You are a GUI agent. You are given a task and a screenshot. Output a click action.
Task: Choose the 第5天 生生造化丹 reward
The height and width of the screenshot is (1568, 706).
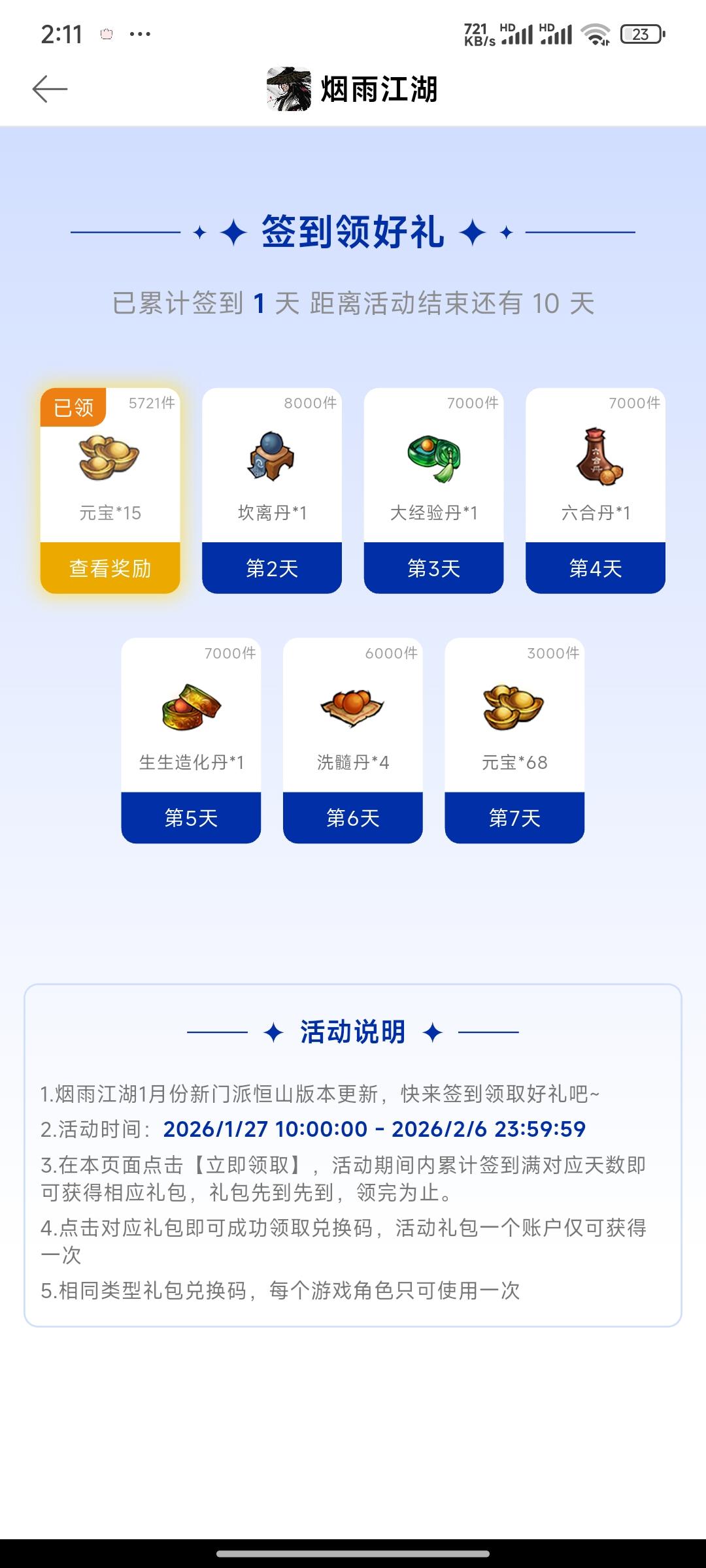coord(191,817)
